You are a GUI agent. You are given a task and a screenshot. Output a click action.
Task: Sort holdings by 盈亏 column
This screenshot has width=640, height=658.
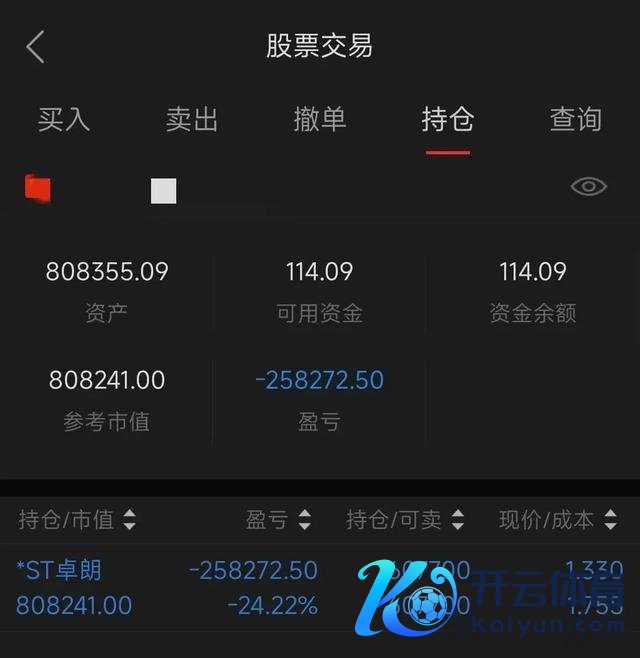point(278,520)
